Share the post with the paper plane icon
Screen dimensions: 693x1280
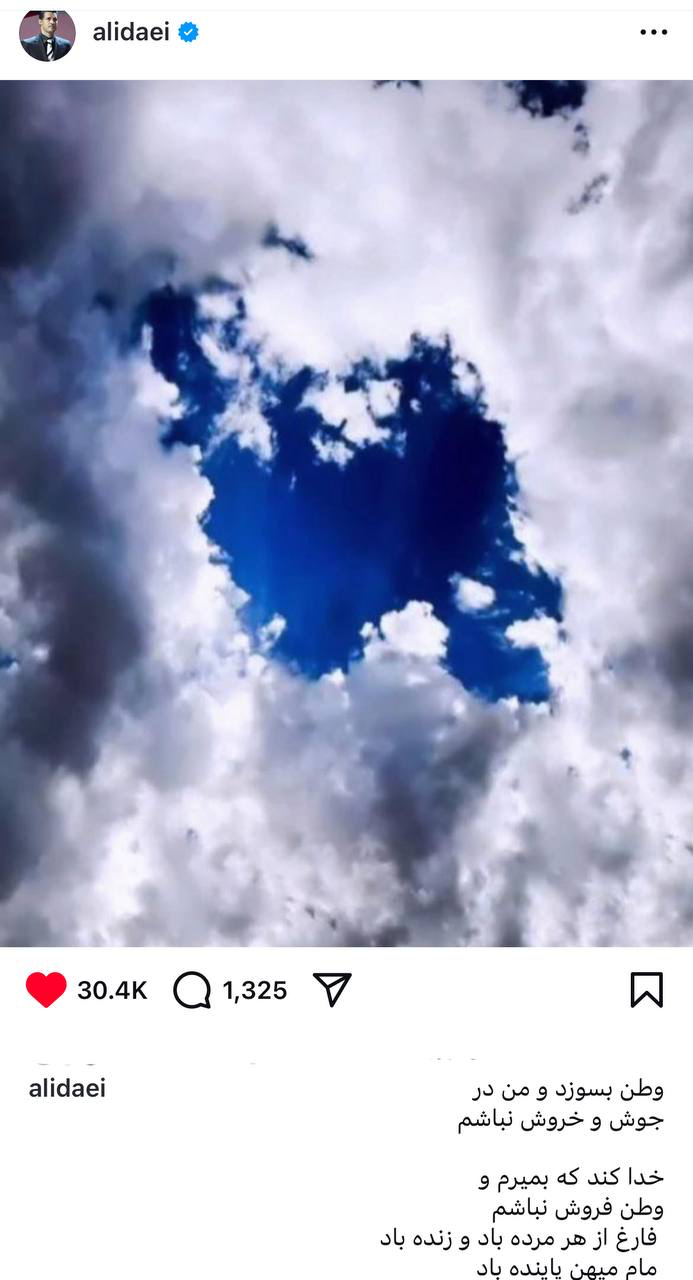point(332,989)
